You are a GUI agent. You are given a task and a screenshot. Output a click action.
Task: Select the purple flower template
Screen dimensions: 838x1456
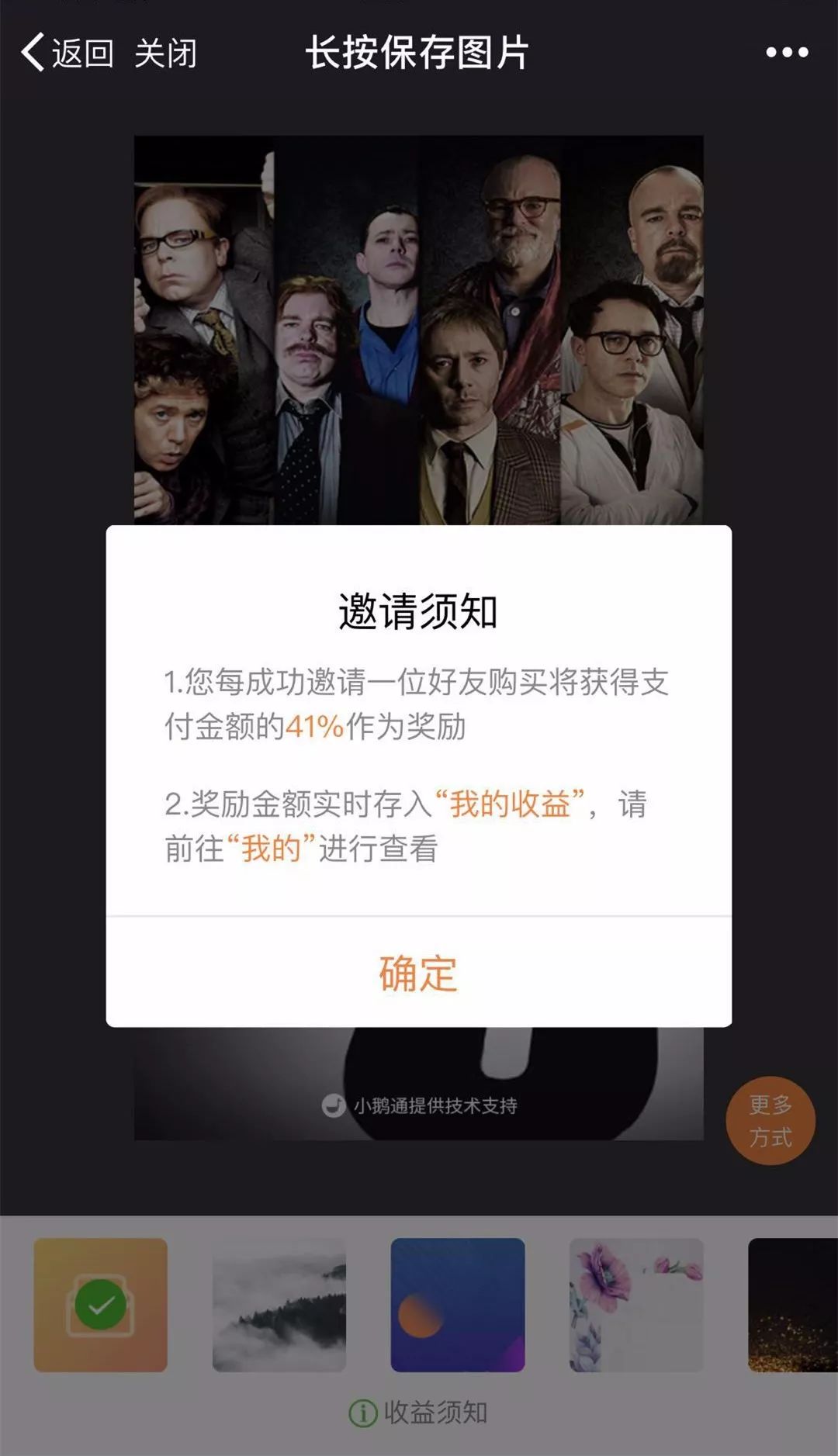coord(636,1305)
